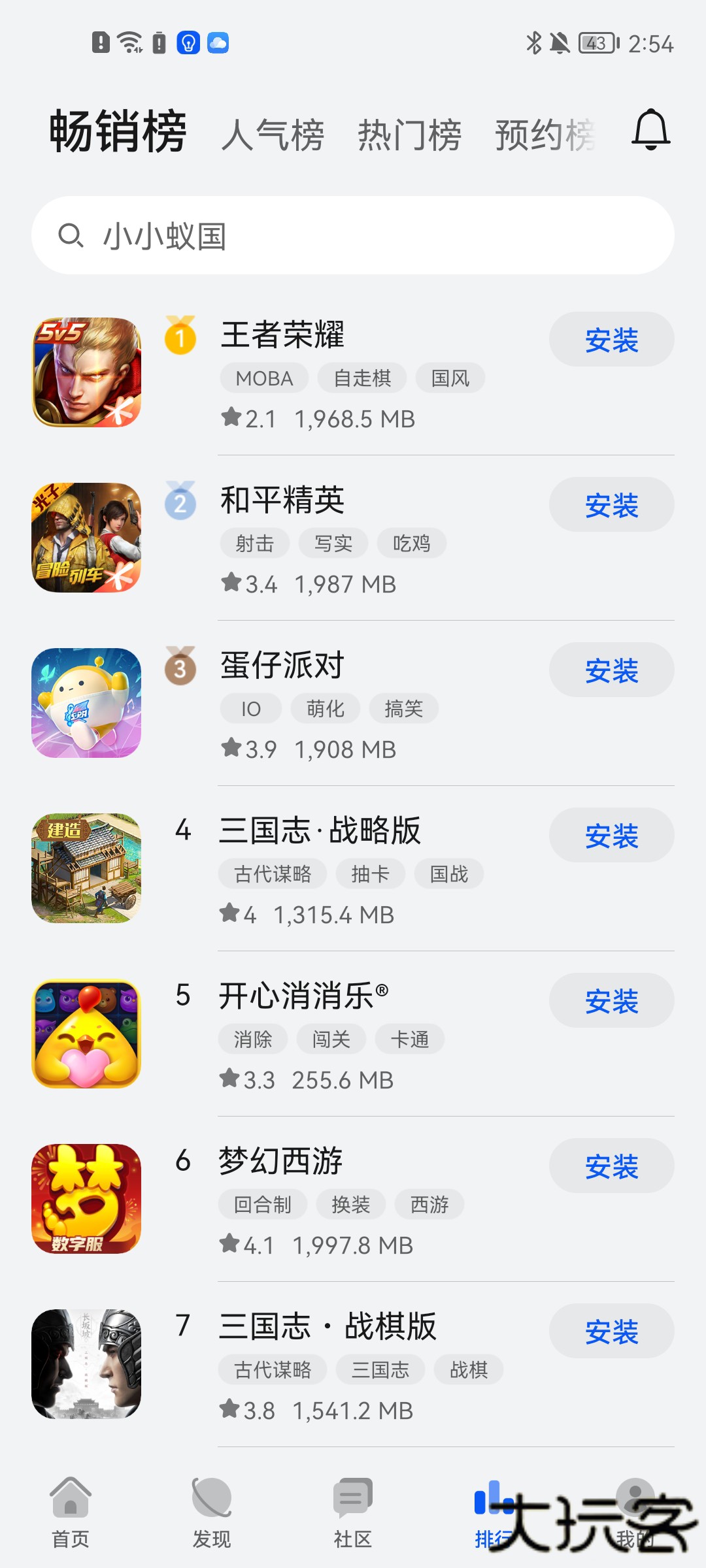Switch to the 预约榜 tab
Viewport: 706px width, 1568px height.
click(545, 135)
